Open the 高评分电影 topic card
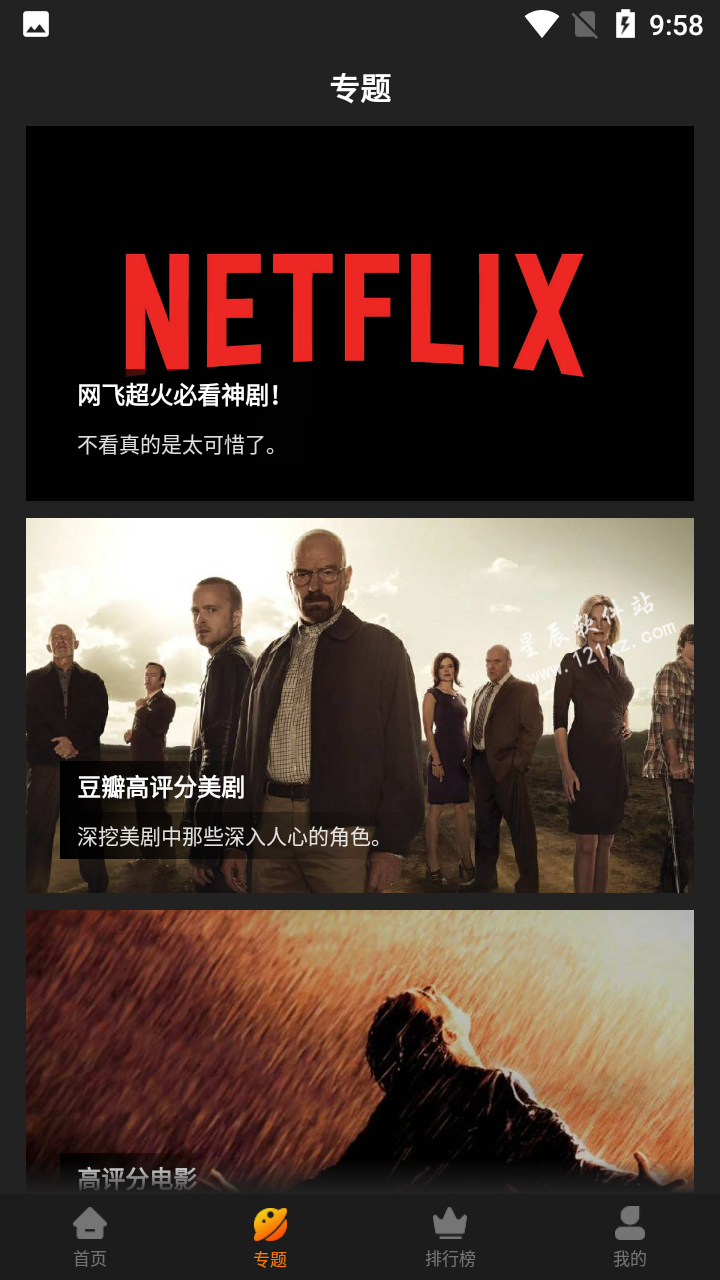 (x=359, y=1050)
